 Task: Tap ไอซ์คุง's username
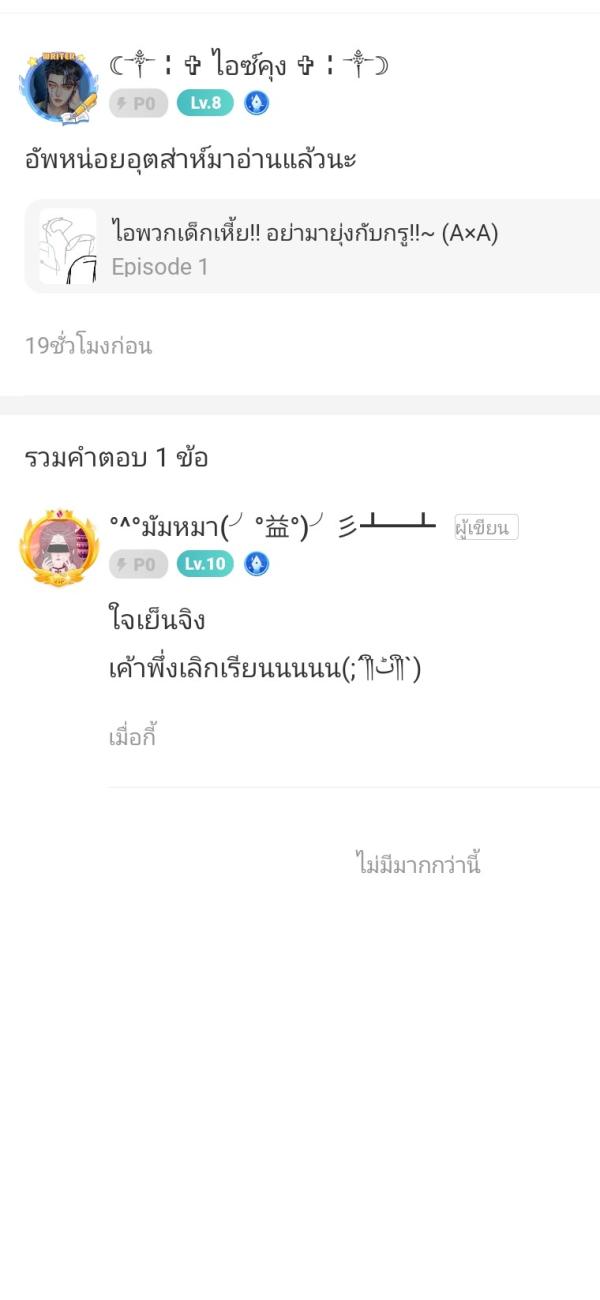pos(248,66)
